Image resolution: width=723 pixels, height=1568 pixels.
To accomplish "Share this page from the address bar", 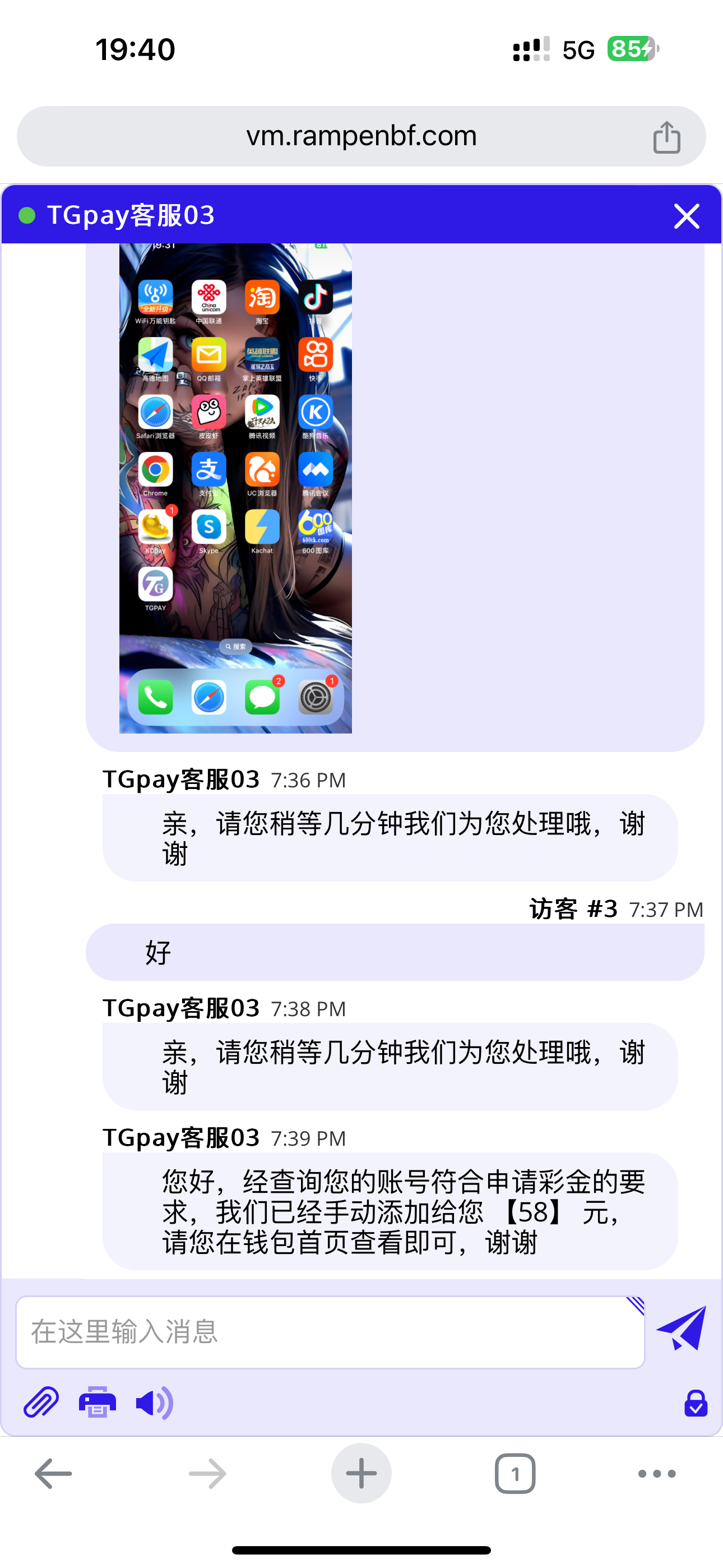I will point(666,137).
